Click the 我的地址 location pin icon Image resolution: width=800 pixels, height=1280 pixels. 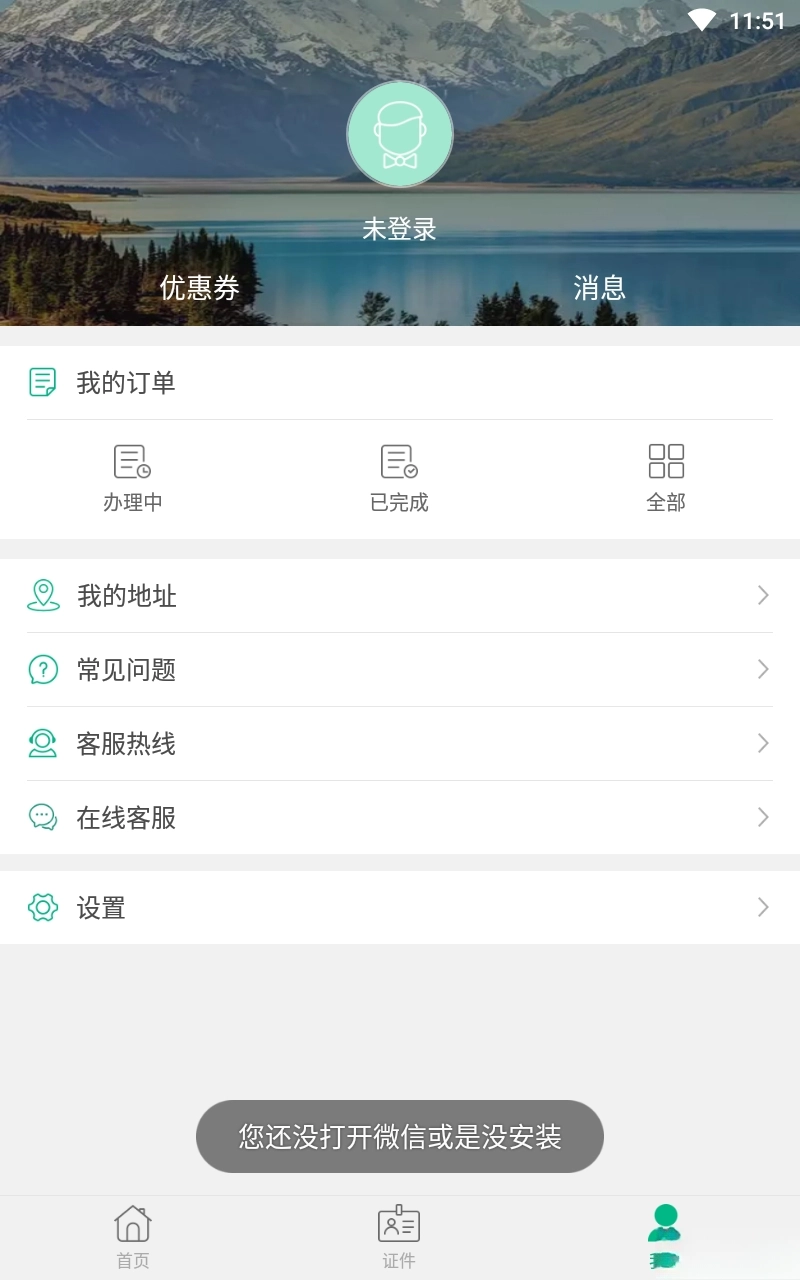[42, 595]
